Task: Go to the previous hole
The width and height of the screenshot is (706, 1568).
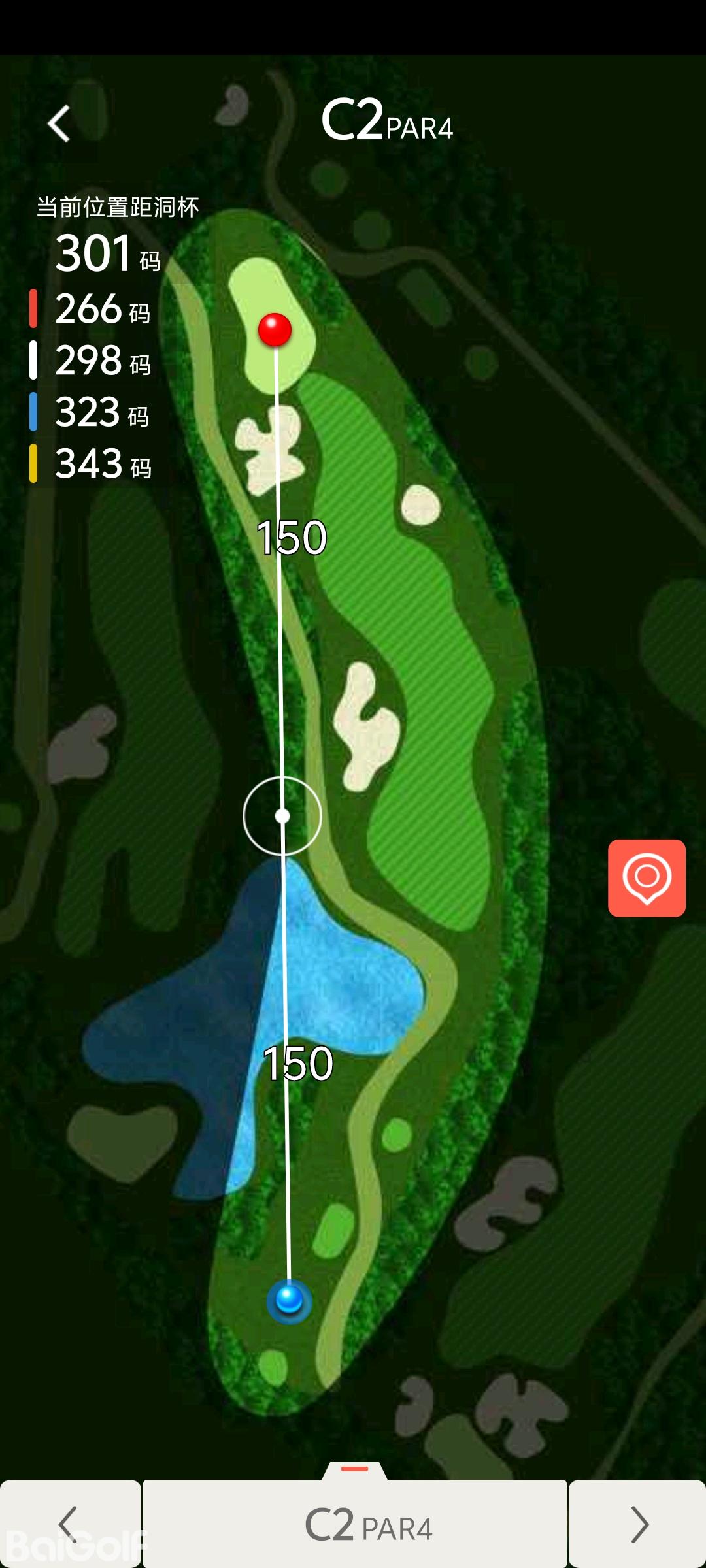Action: click(x=69, y=1524)
